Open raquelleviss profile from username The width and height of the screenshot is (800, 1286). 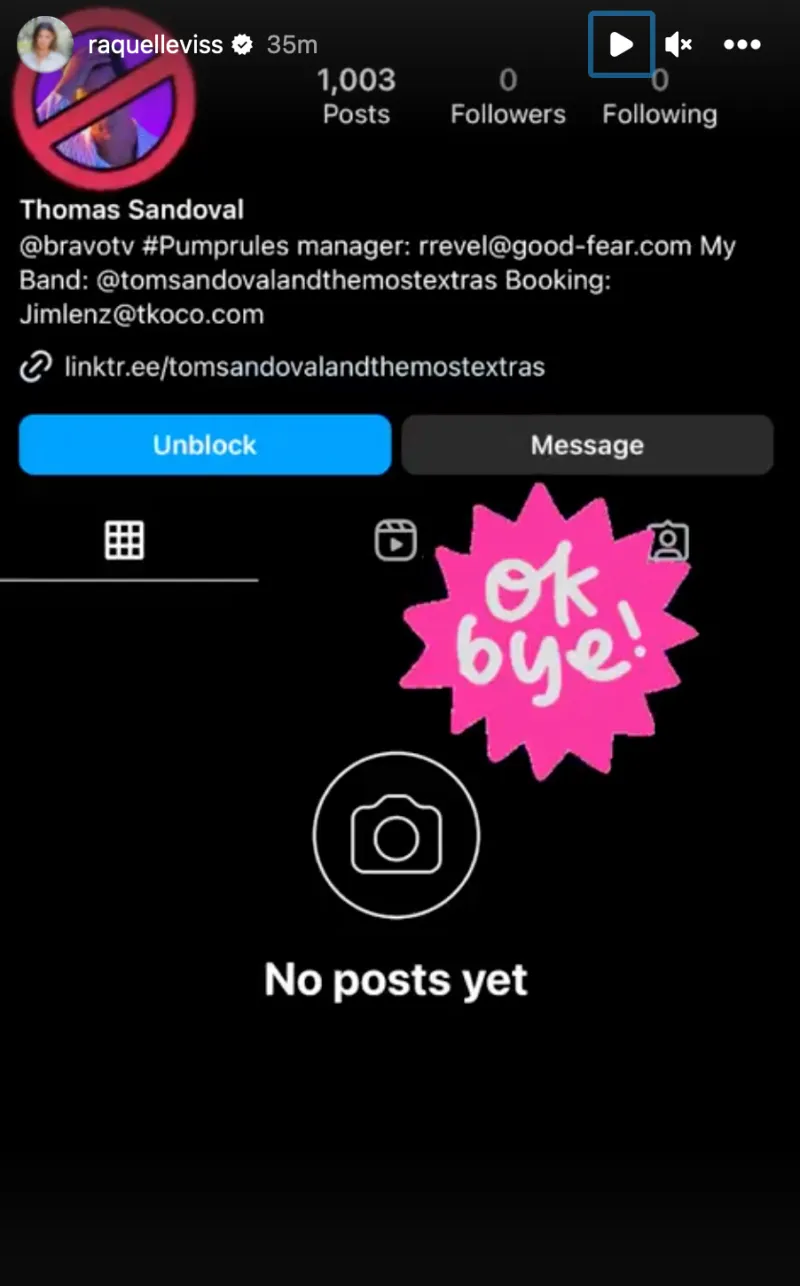(x=155, y=44)
